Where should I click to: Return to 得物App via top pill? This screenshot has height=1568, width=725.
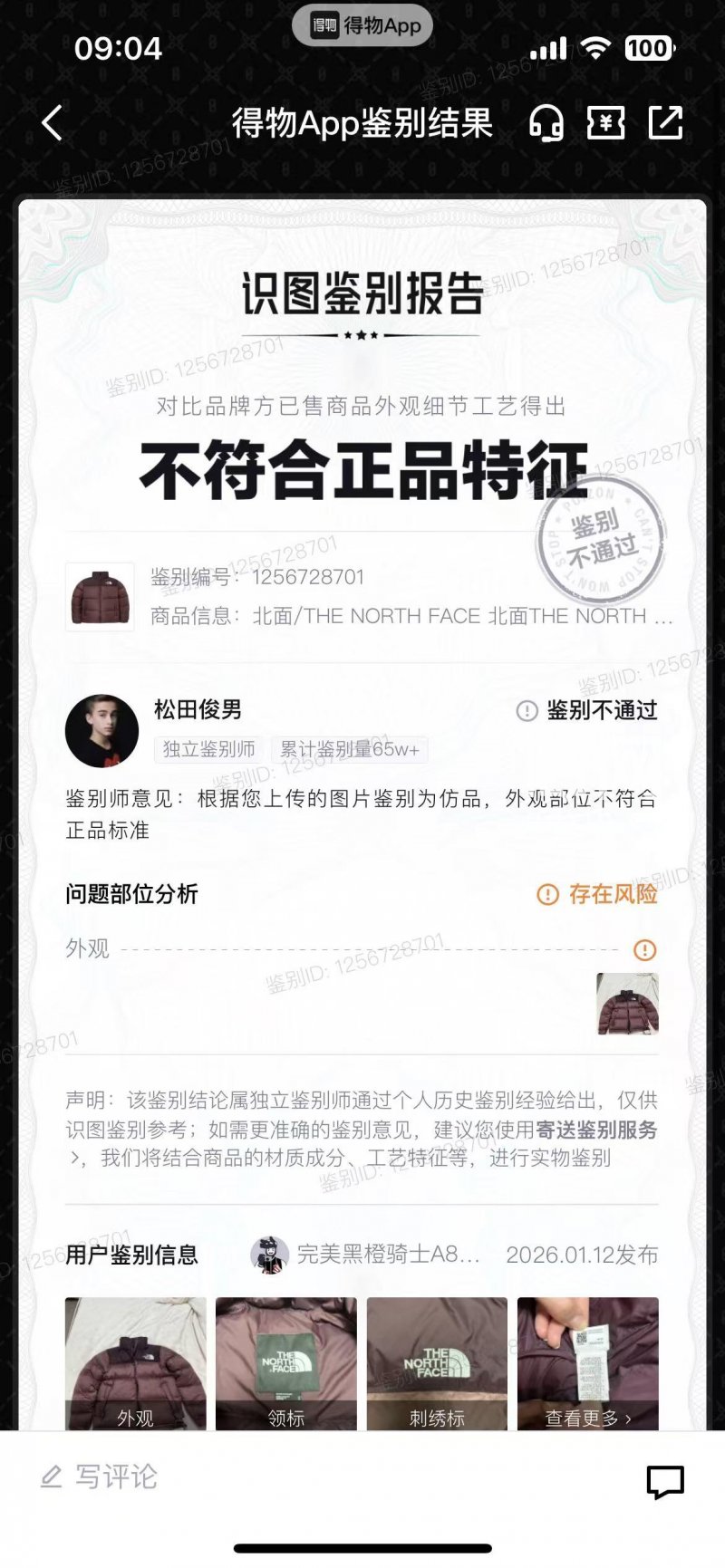[x=362, y=25]
